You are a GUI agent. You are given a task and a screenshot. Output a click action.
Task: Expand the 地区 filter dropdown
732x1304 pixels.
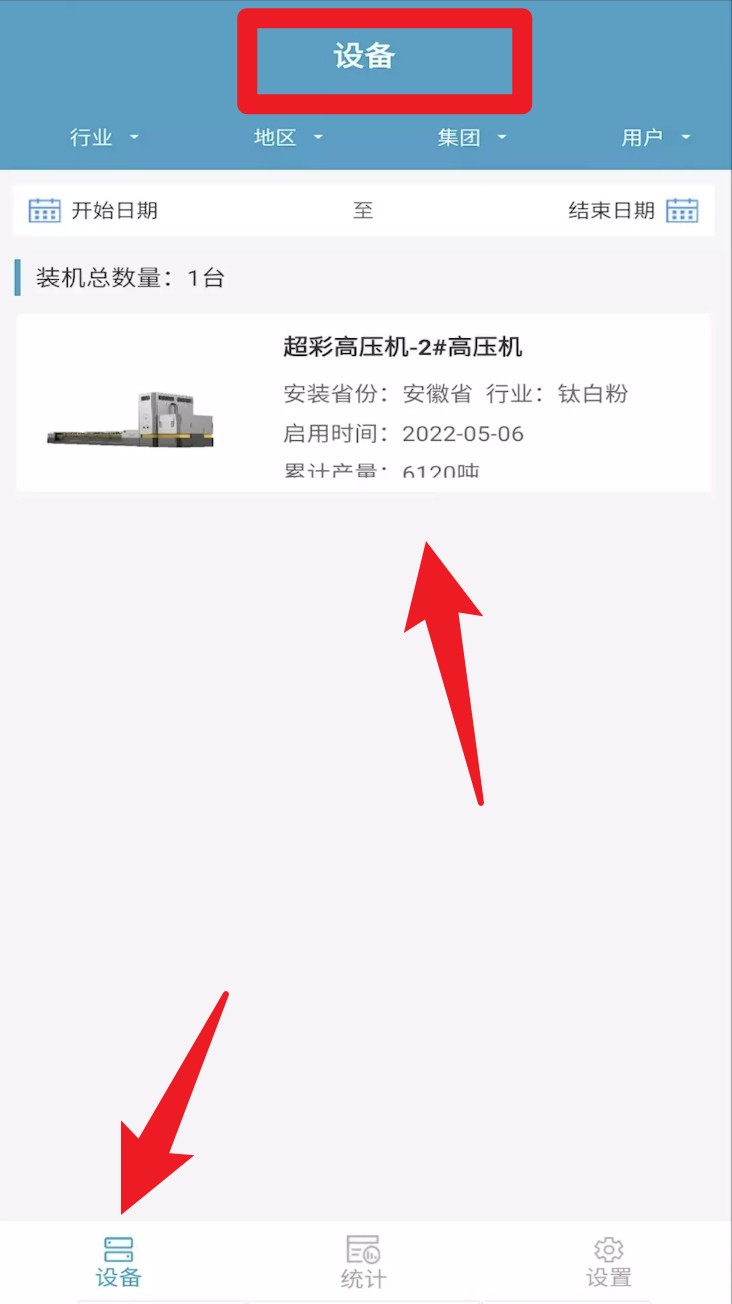pos(288,138)
